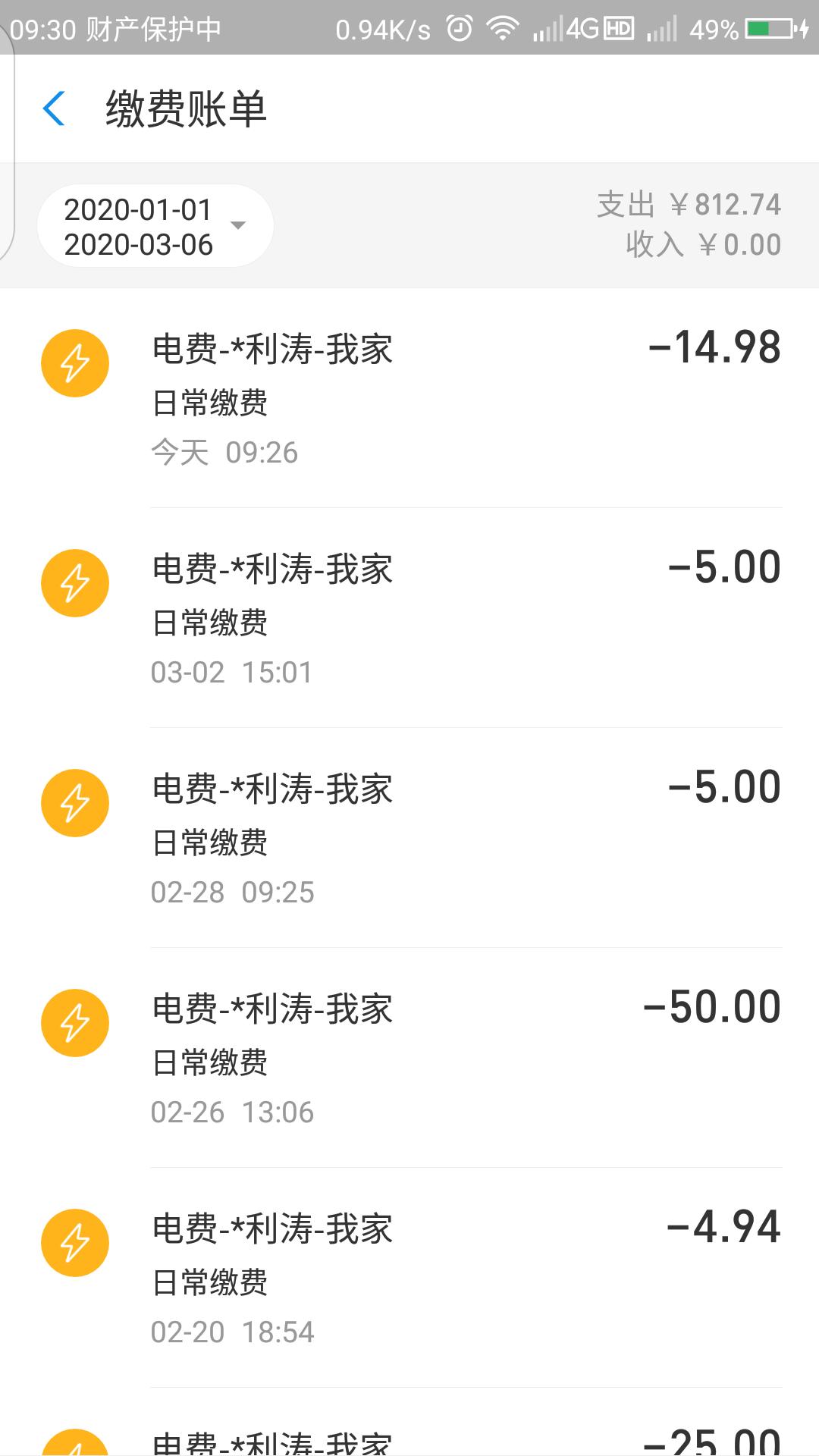Open the 2020-01-01 to 2020-03-06 date range picker
This screenshot has height=1456, width=819.
coord(155,226)
